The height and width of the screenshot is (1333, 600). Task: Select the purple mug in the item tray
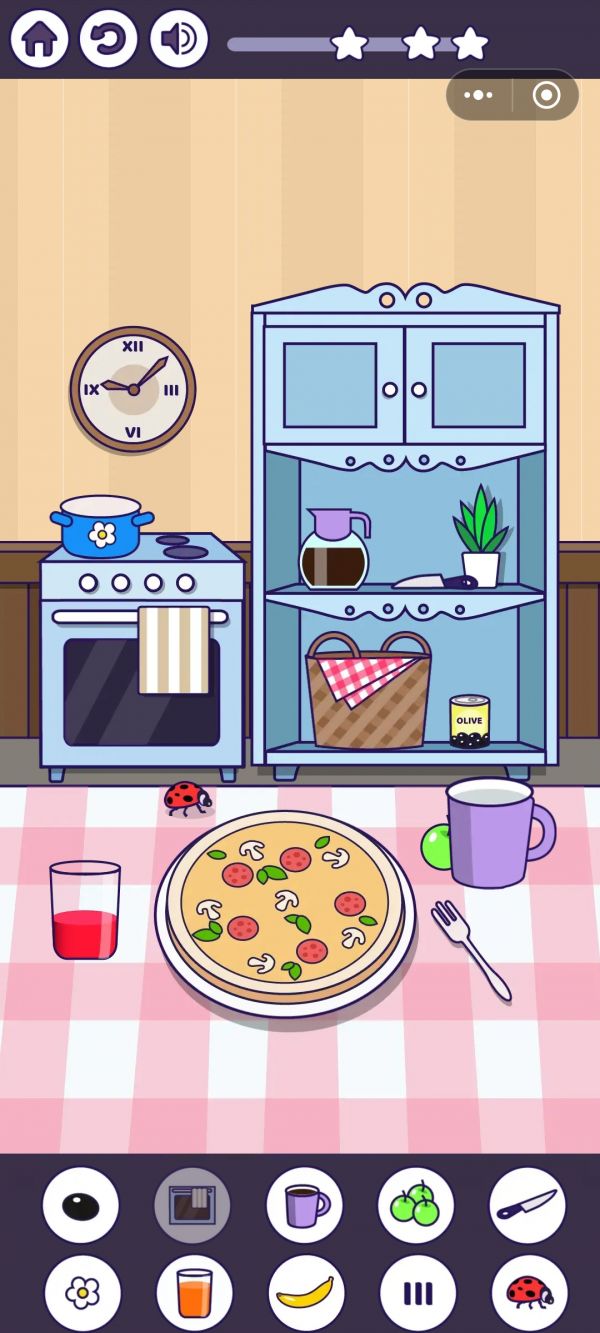coord(304,1205)
